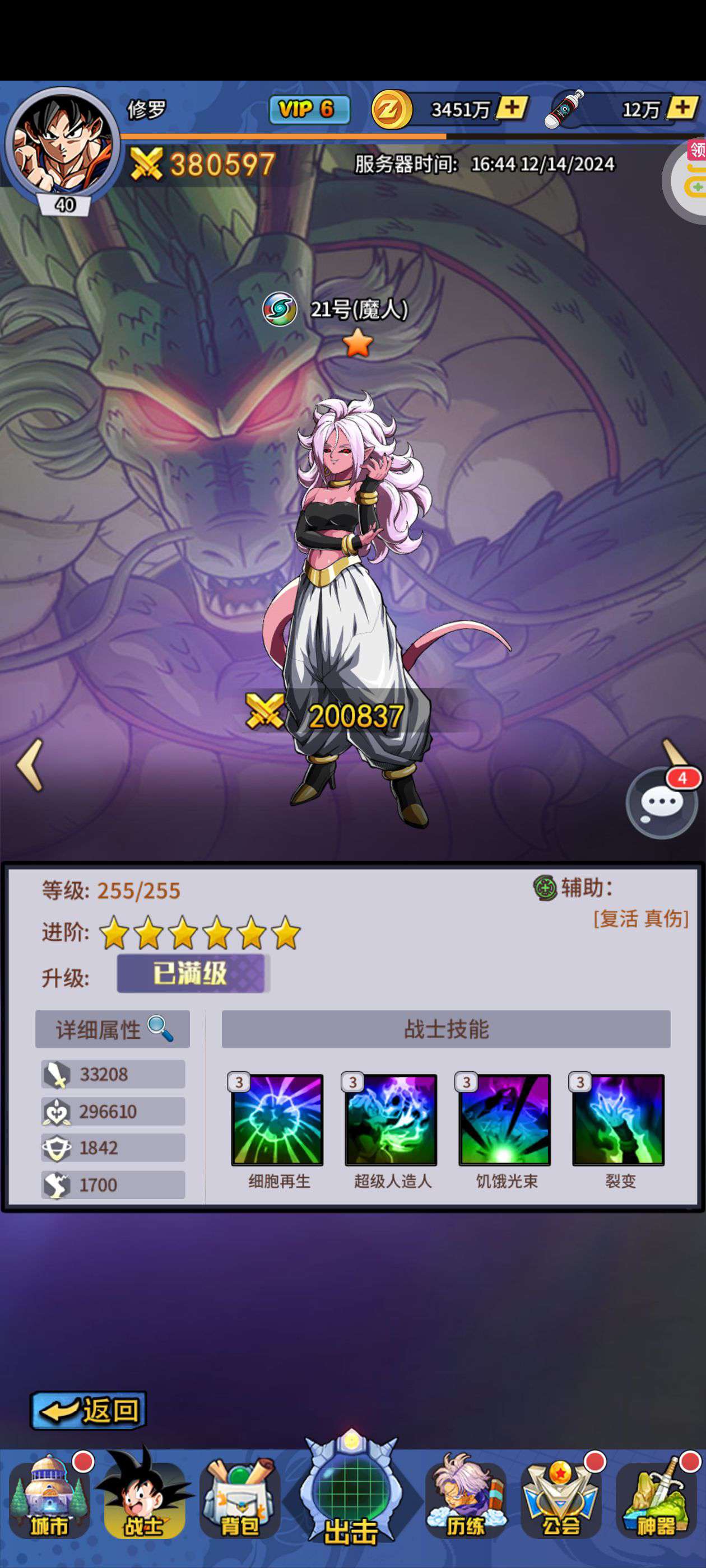Tap the 返回 back button
Viewport: 706px width, 1568px height.
pos(89,1410)
